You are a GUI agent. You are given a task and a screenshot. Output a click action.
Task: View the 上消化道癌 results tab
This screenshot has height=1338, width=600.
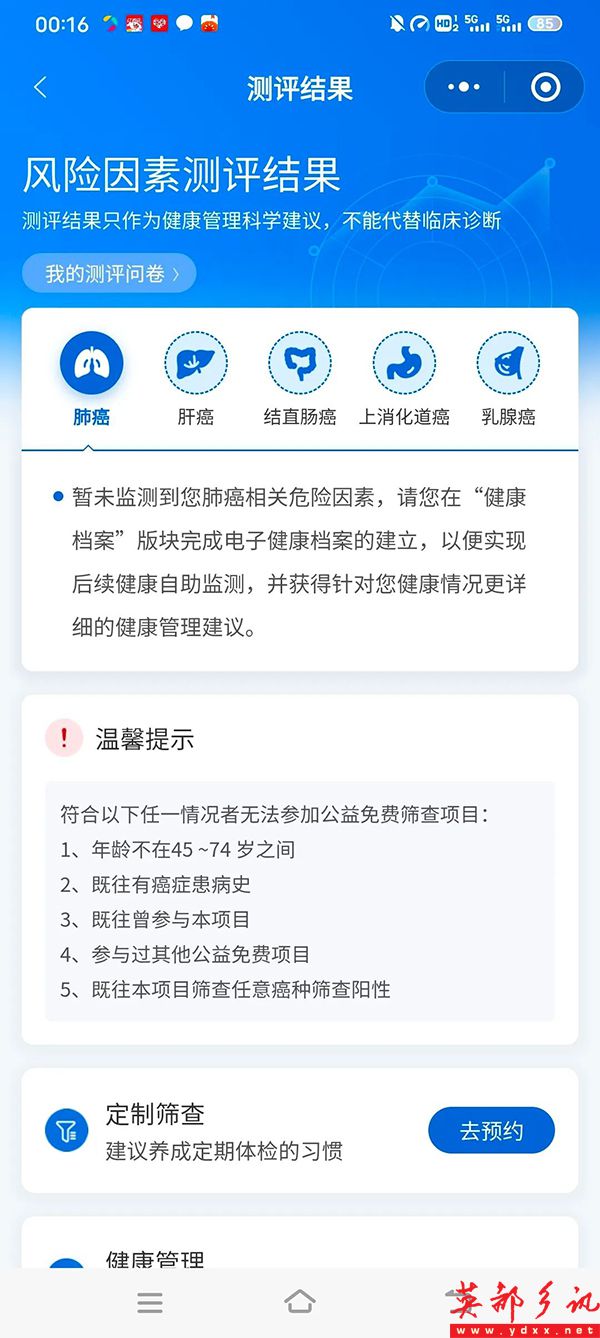[x=404, y=379]
